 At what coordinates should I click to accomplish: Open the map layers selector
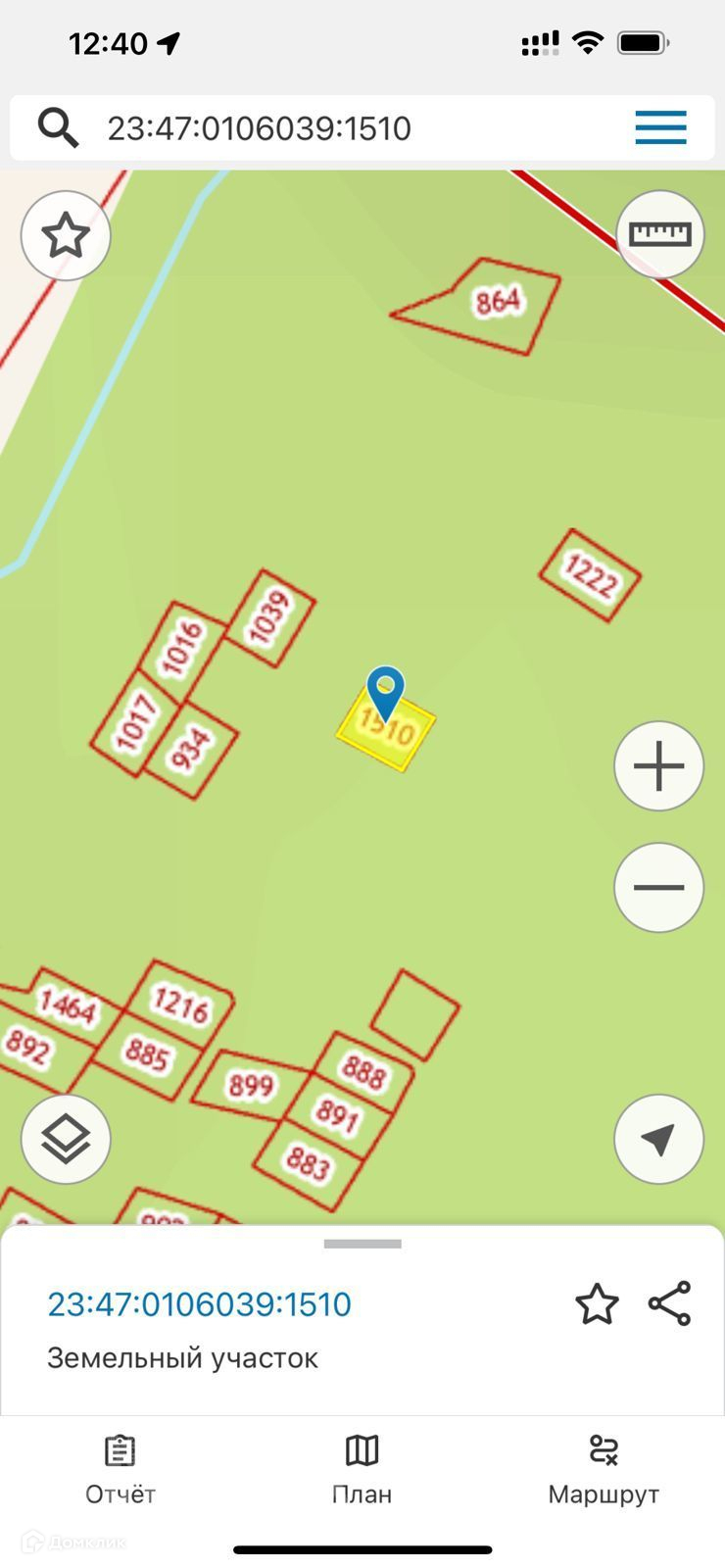66,1139
